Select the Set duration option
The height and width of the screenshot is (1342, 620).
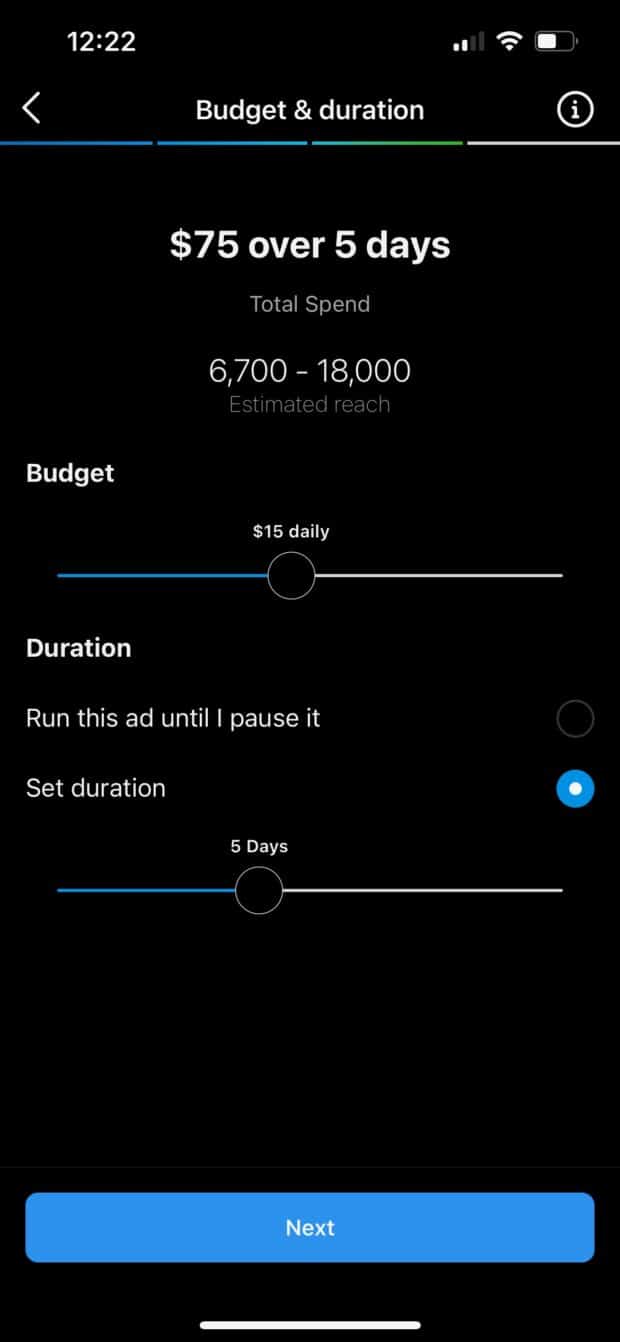(575, 789)
